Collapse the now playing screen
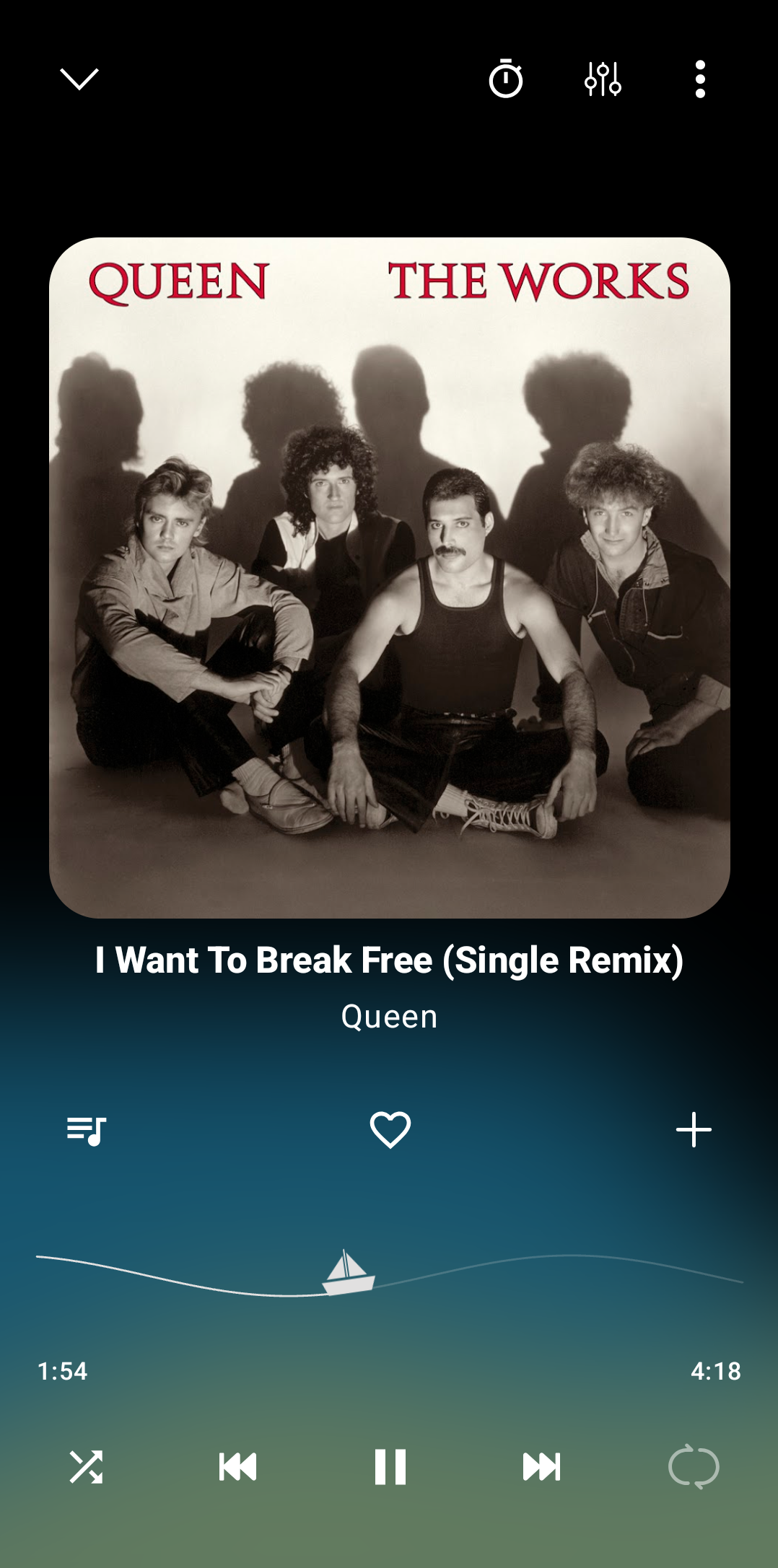 click(x=79, y=79)
